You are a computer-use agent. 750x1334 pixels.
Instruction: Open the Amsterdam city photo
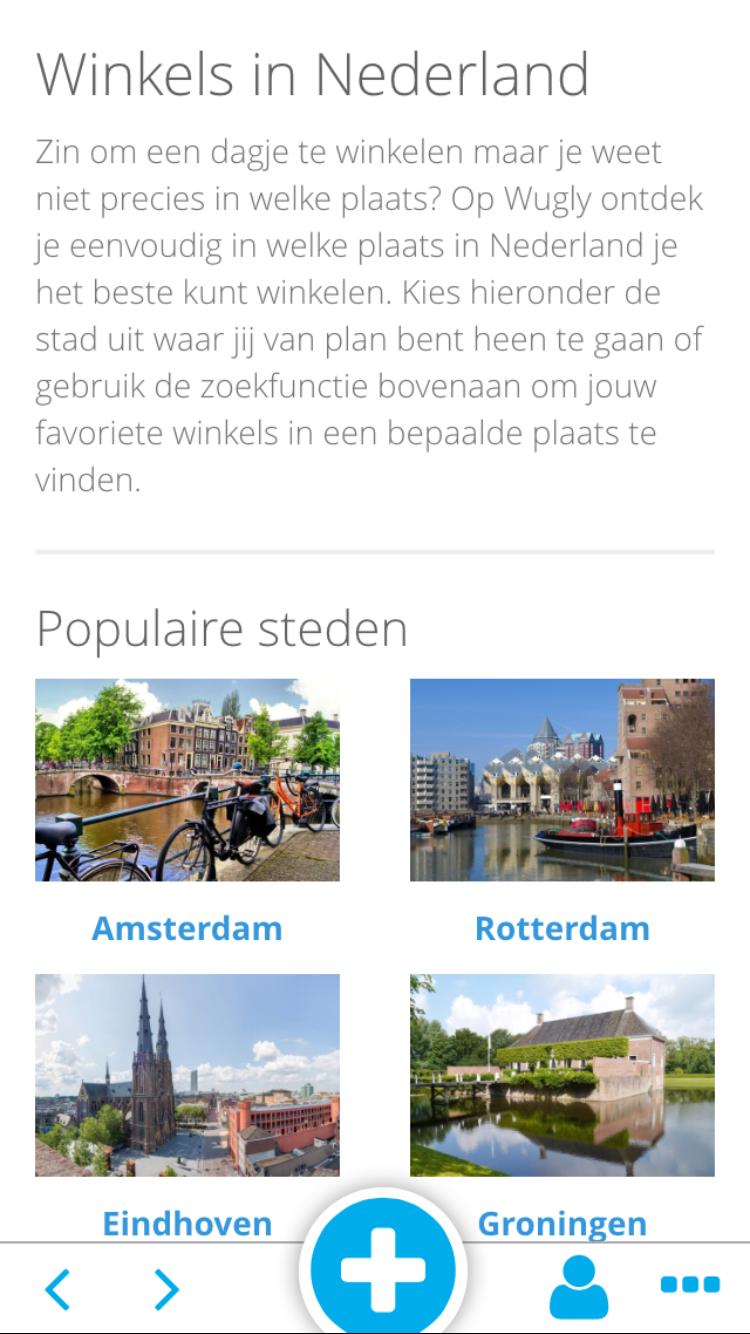pyautogui.click(x=187, y=780)
